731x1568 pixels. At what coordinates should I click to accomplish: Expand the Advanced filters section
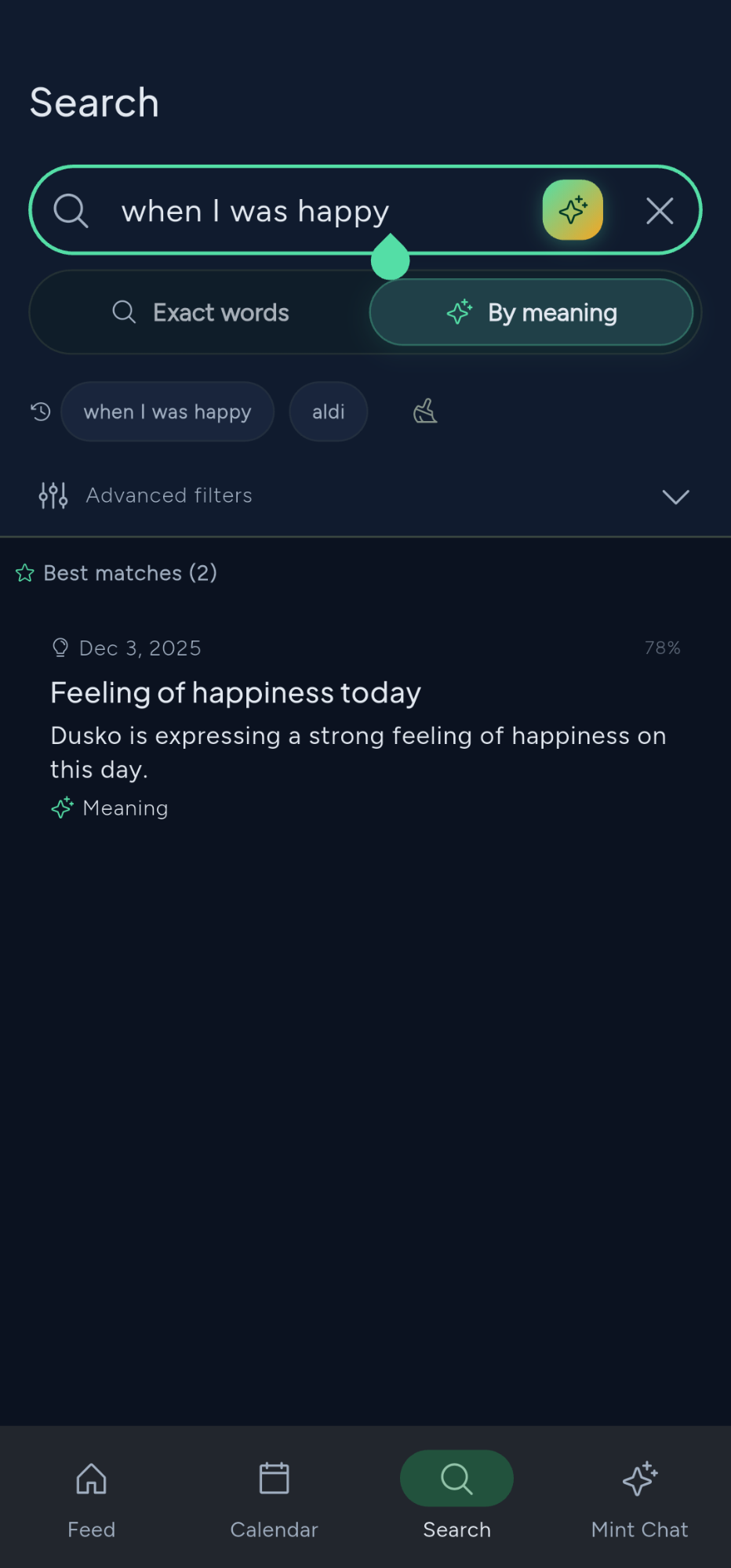coord(365,495)
